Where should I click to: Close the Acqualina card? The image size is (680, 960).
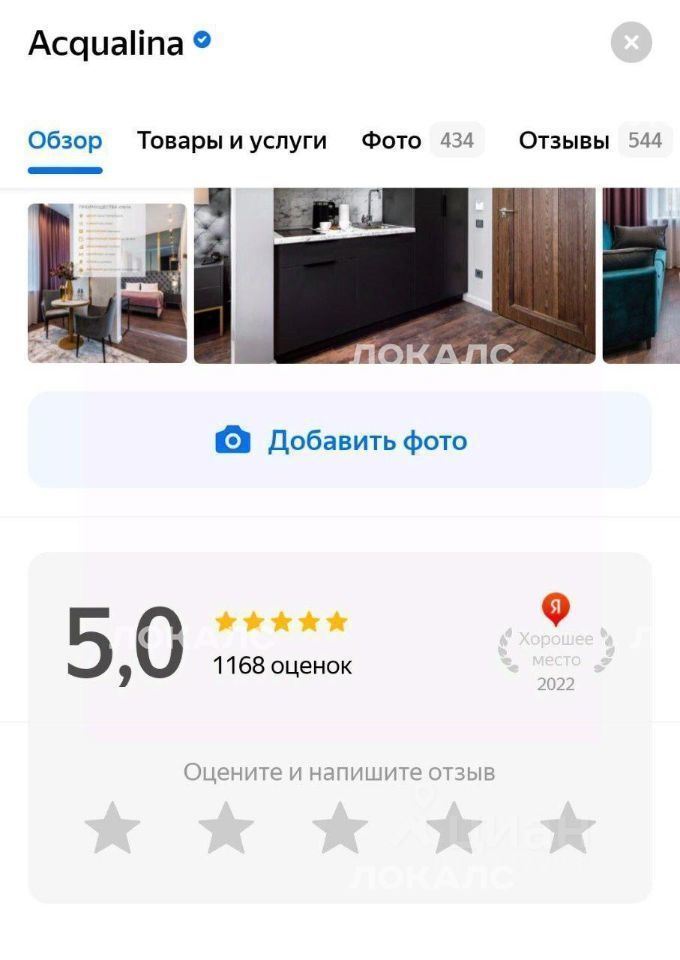(631, 43)
